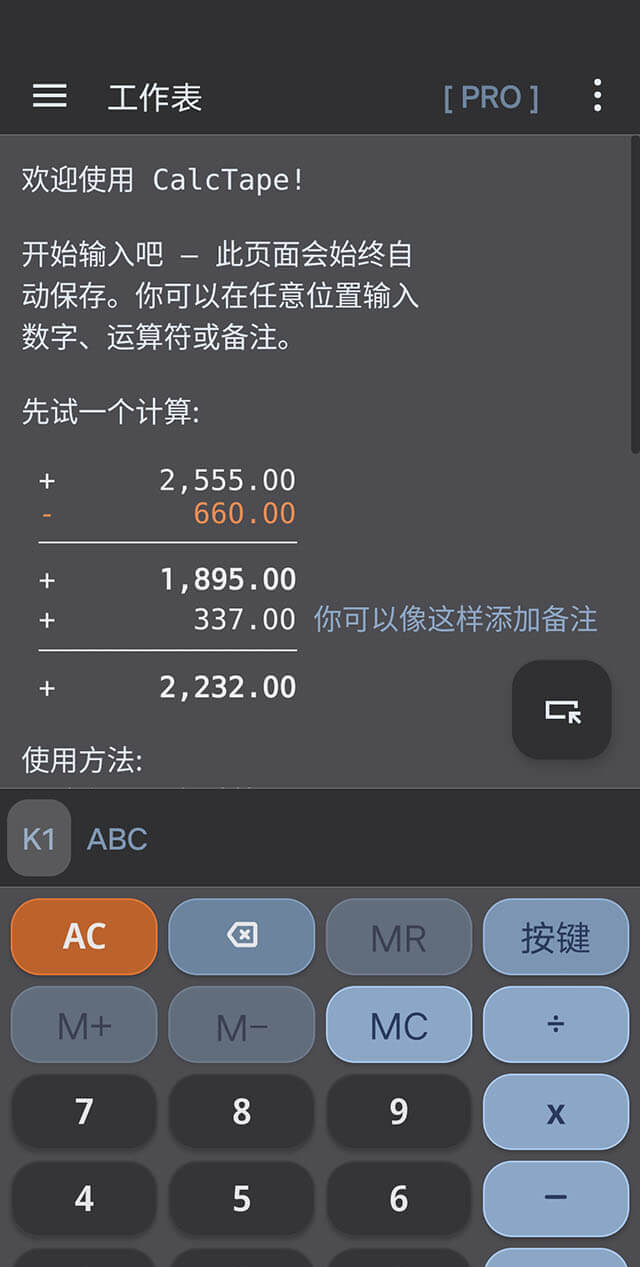Image resolution: width=640 pixels, height=1267 pixels.
Task: Recall memory with MR key
Action: (399, 937)
